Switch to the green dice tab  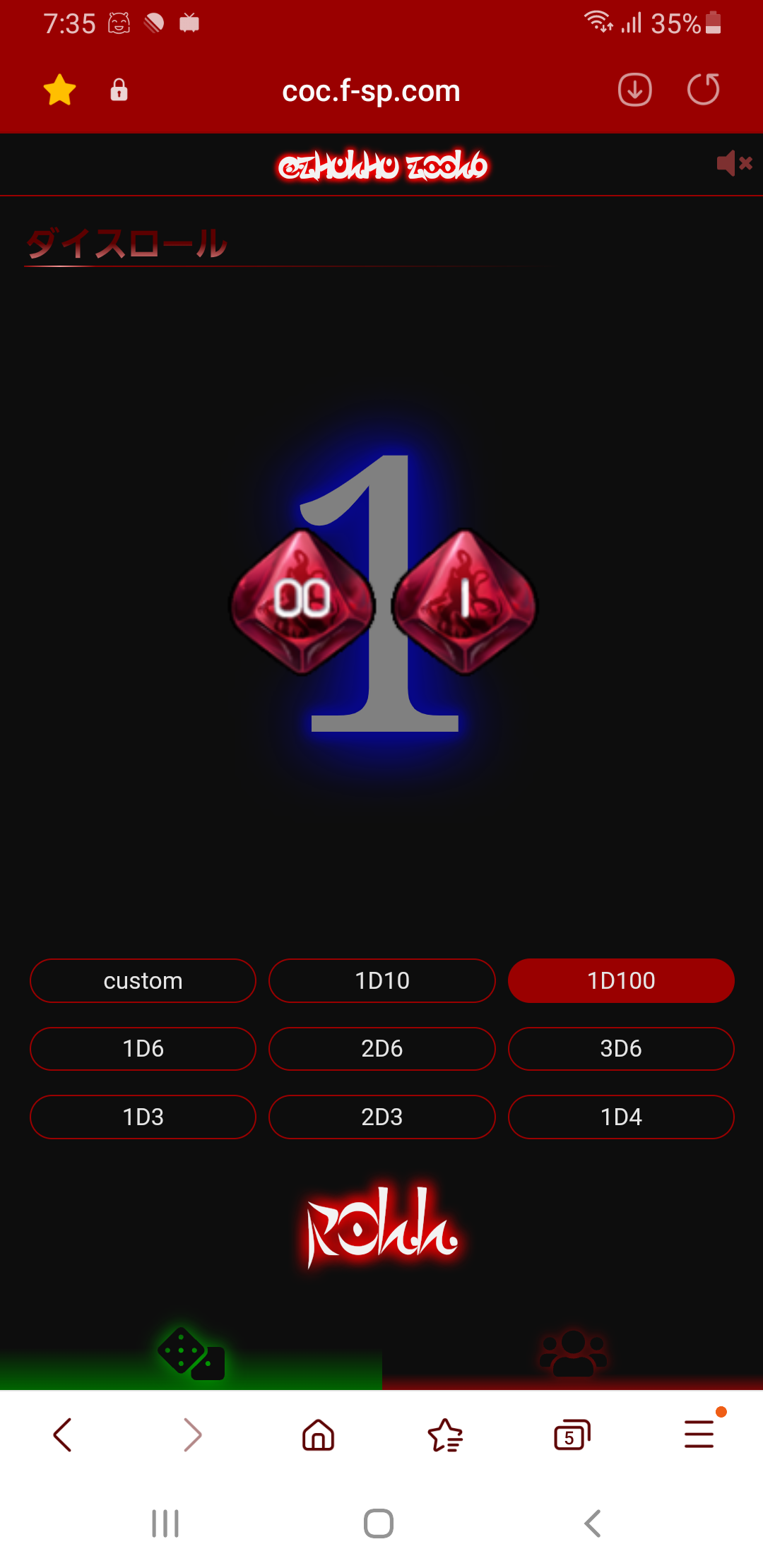coord(191,1355)
